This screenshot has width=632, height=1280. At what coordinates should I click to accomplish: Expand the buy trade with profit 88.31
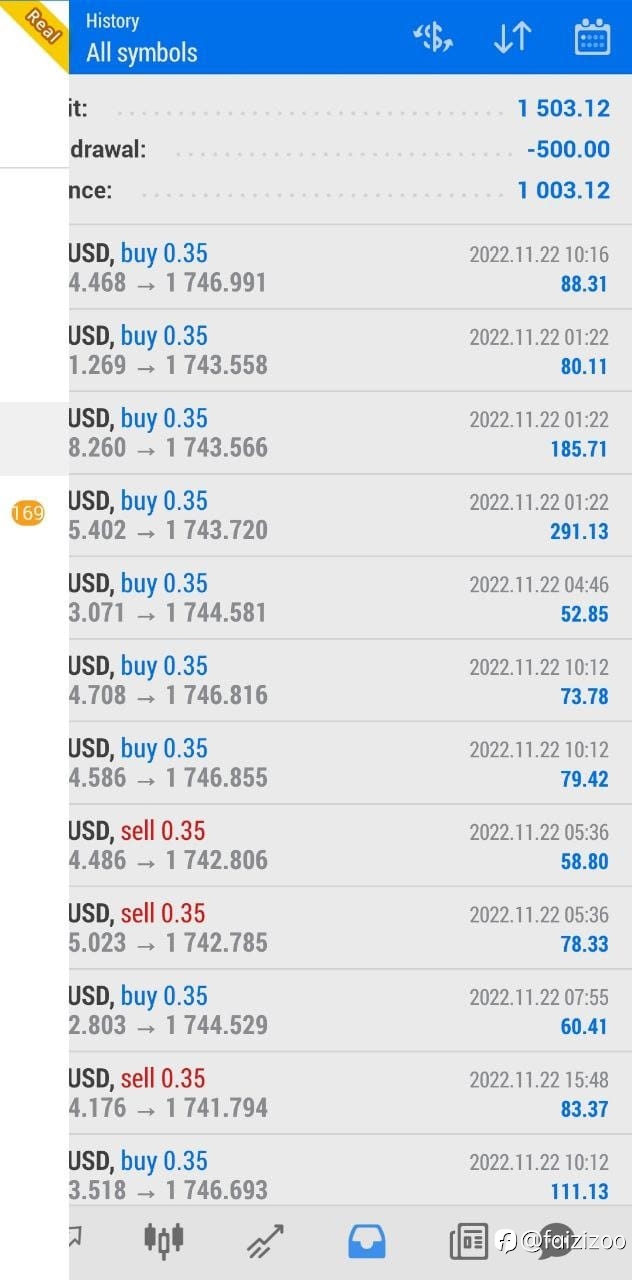350,268
